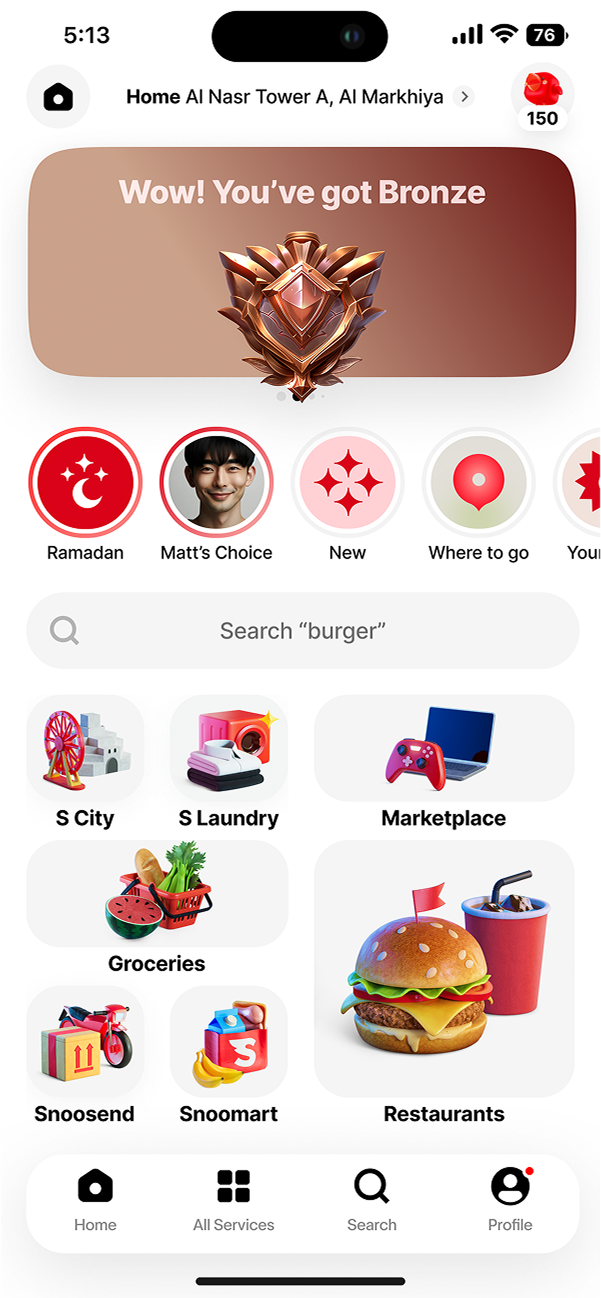The height and width of the screenshot is (1298, 601).
Task: Open the Bronze level banner
Action: click(301, 263)
